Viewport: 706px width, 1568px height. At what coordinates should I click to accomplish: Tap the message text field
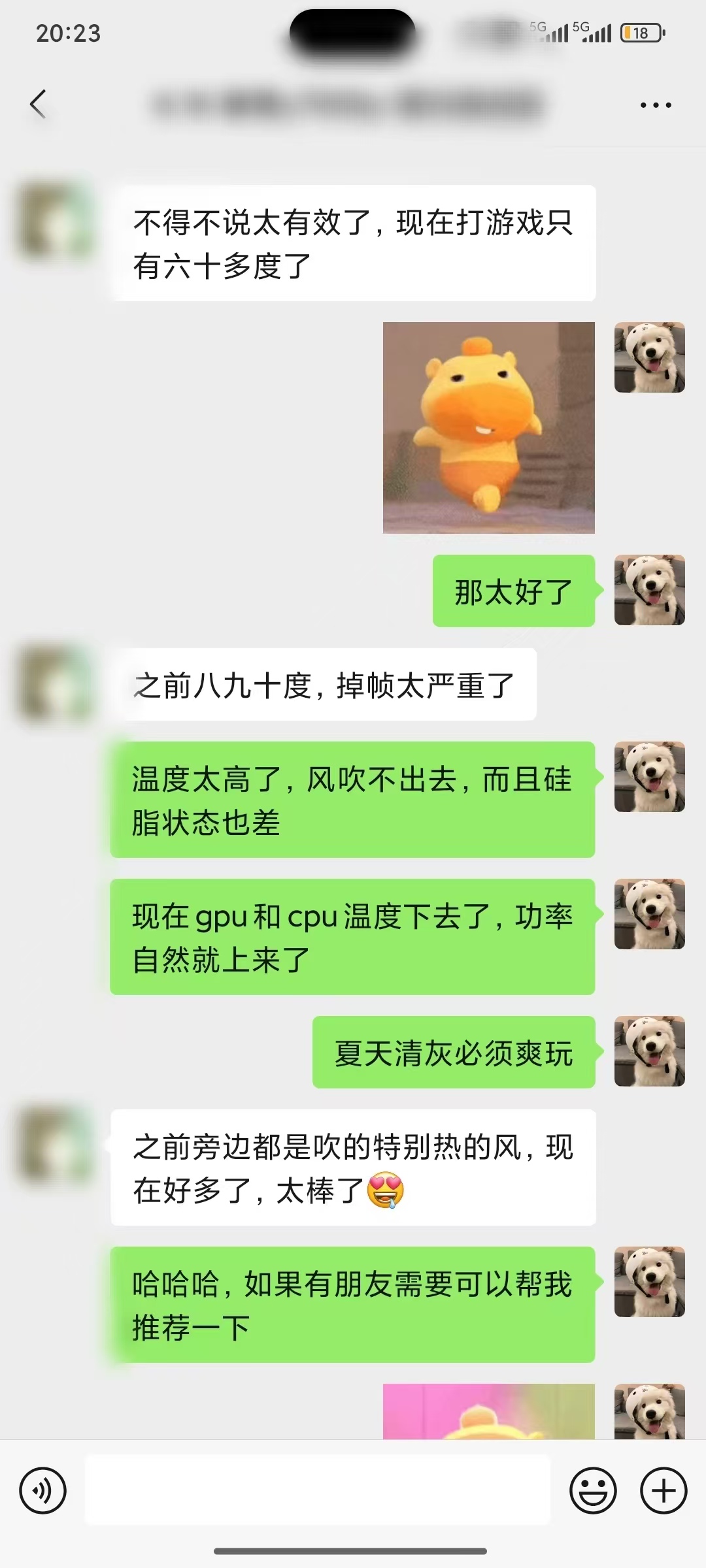[318, 1490]
